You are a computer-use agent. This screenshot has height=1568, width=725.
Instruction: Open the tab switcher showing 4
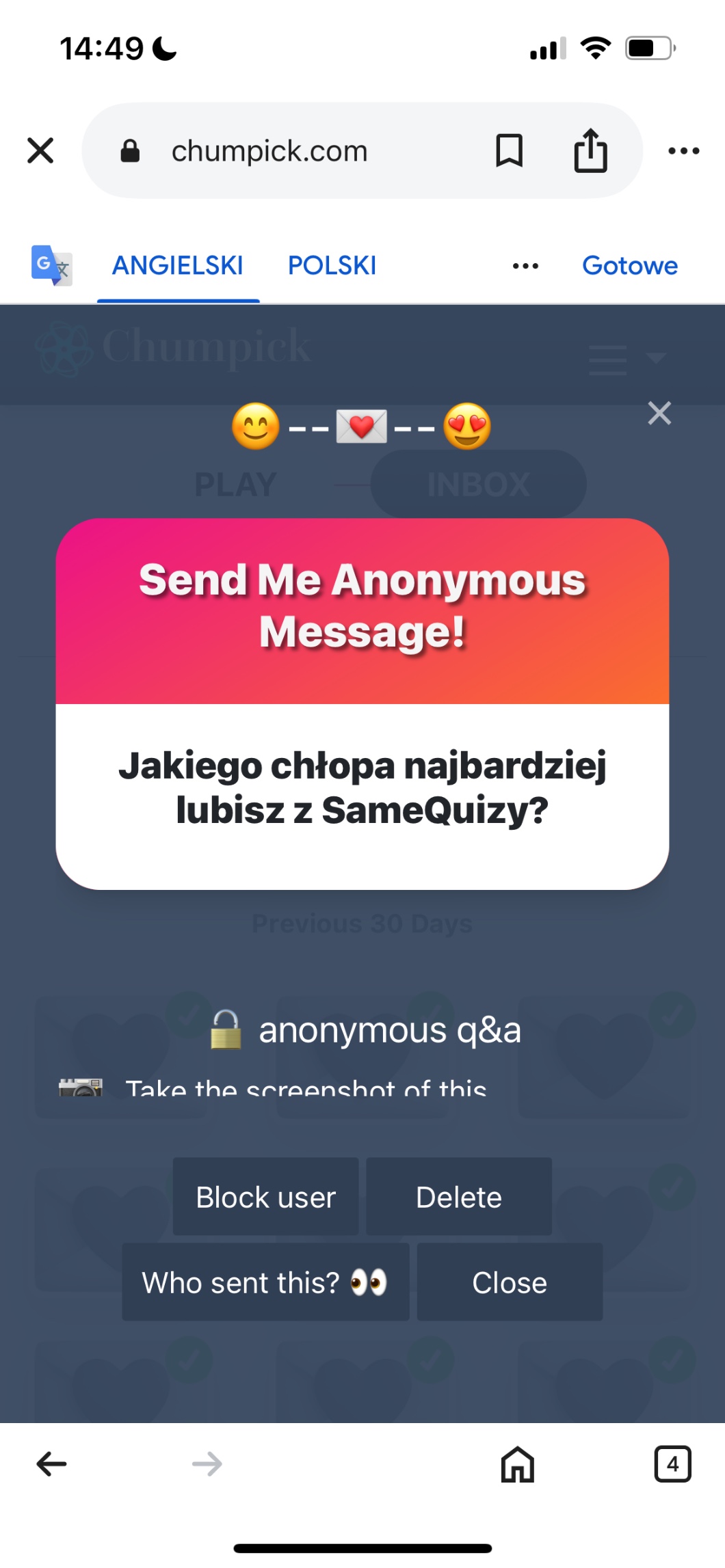pos(672,1464)
